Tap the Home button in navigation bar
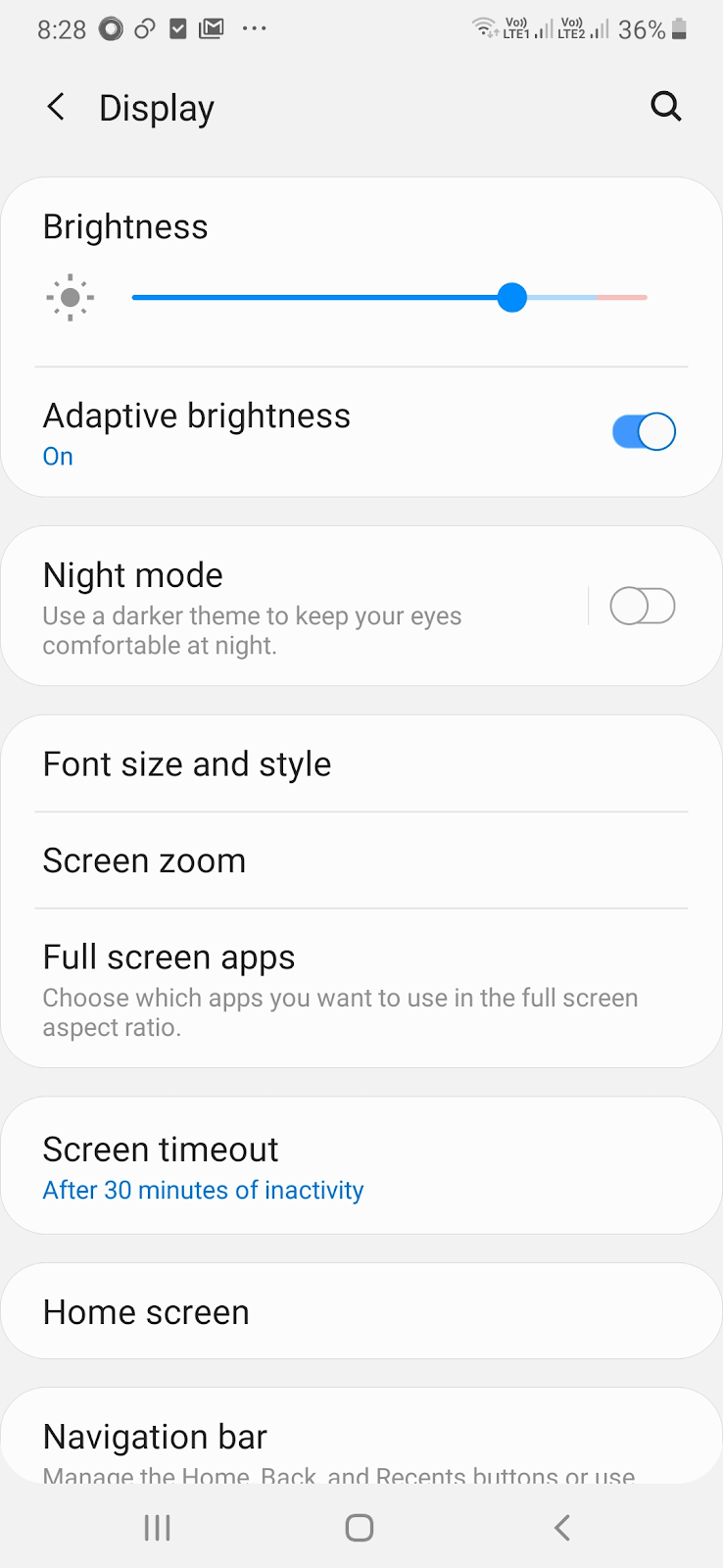Viewport: 723px width, 1568px height. tap(359, 1526)
